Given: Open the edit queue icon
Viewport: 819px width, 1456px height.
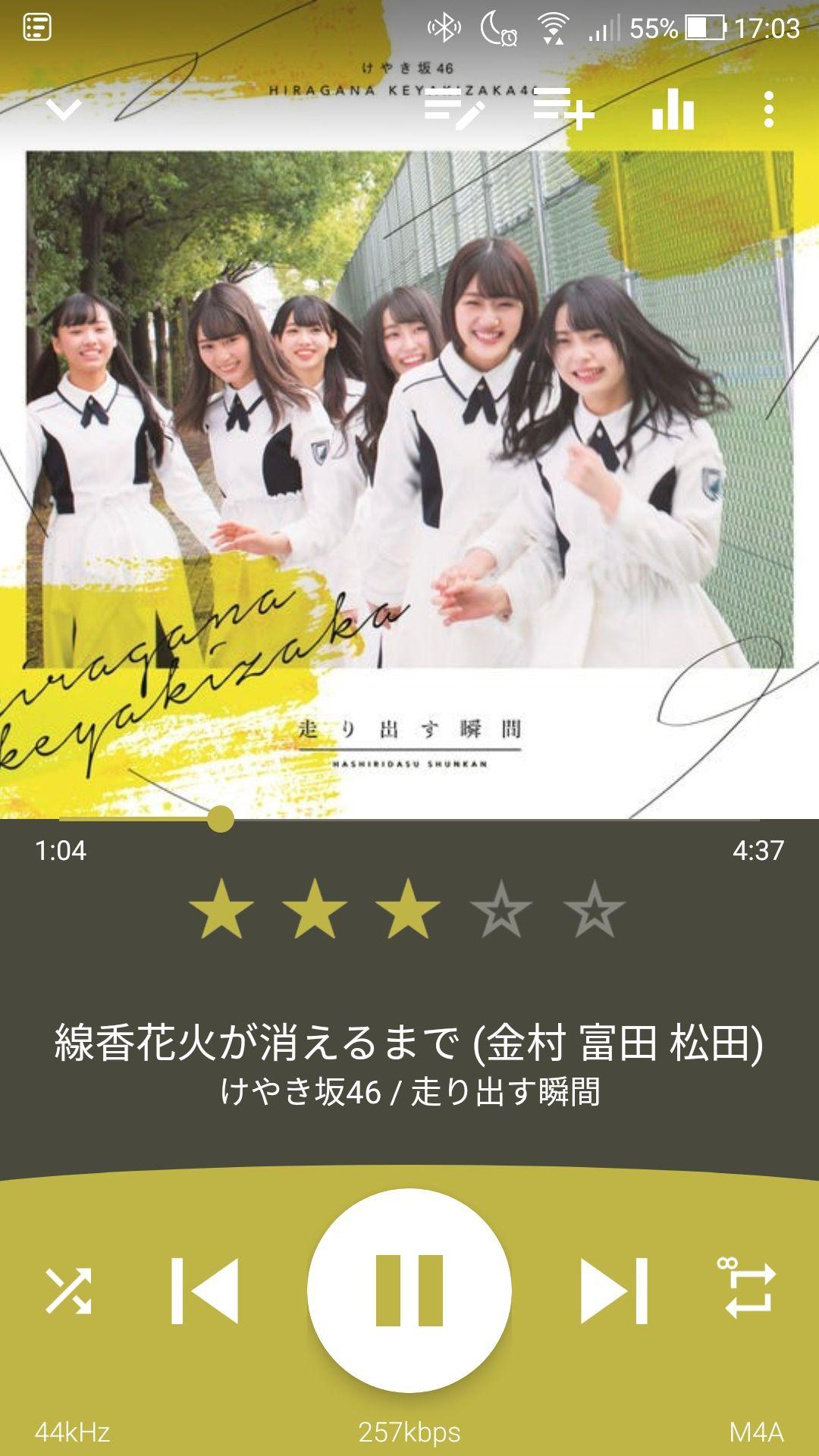Looking at the screenshot, I should pos(454,110).
